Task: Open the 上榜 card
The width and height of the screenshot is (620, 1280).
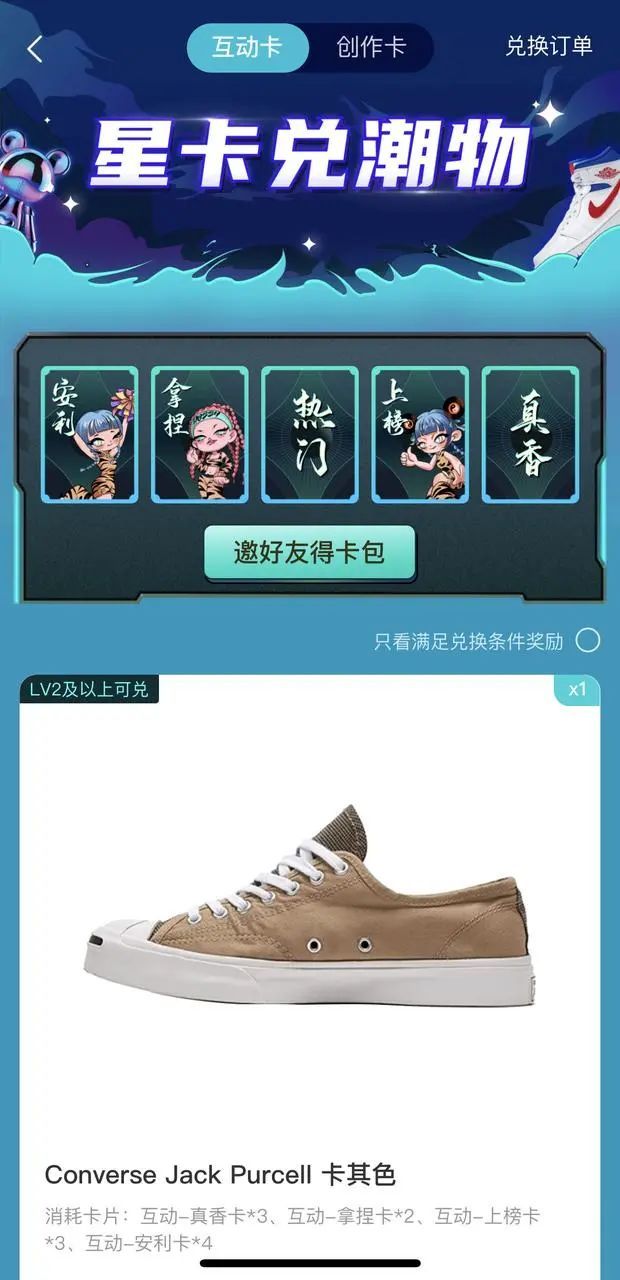Action: point(420,435)
